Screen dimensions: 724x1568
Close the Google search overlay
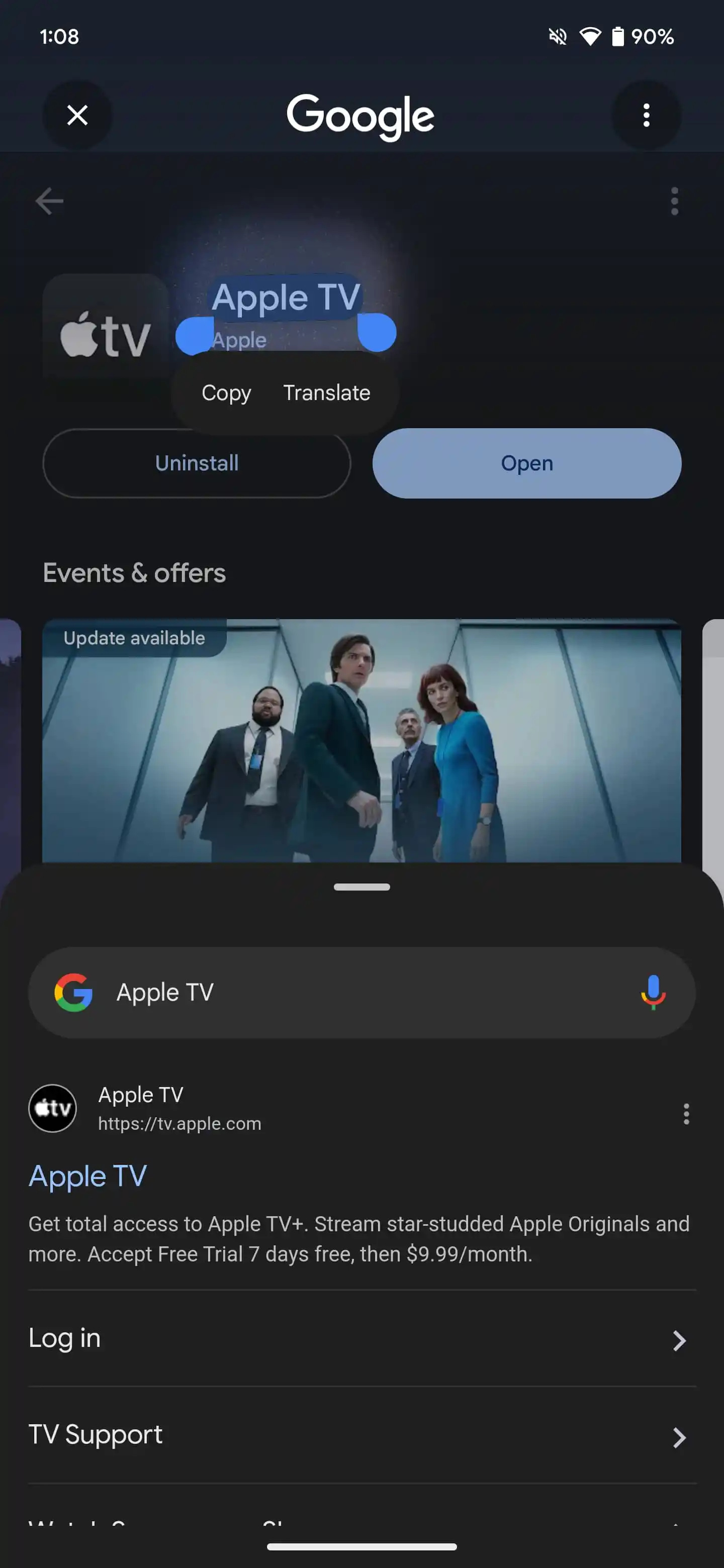[77, 115]
